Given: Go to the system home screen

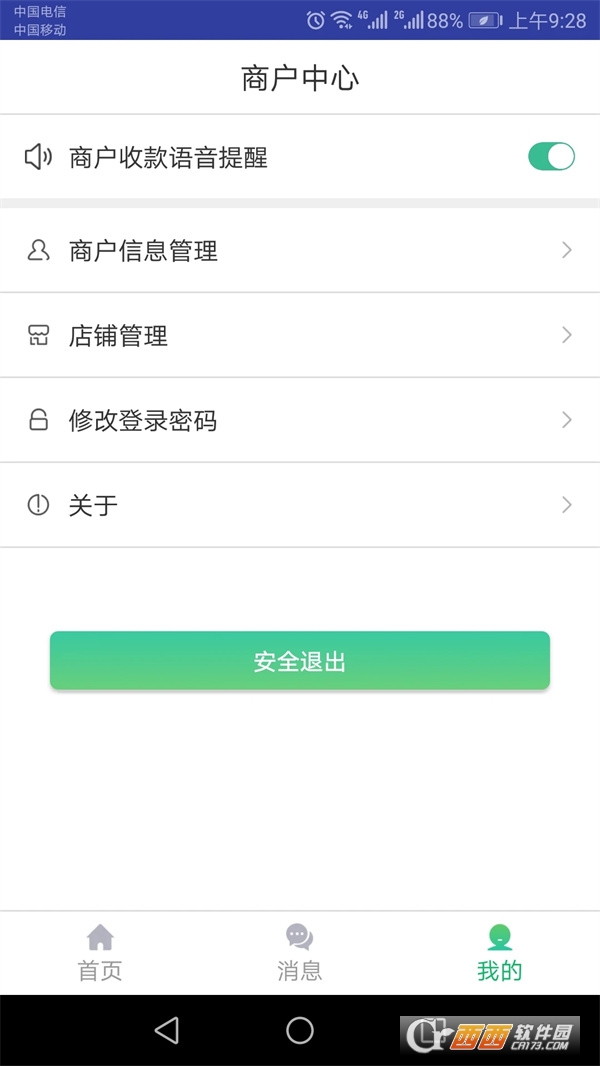Looking at the screenshot, I should coord(300,1030).
